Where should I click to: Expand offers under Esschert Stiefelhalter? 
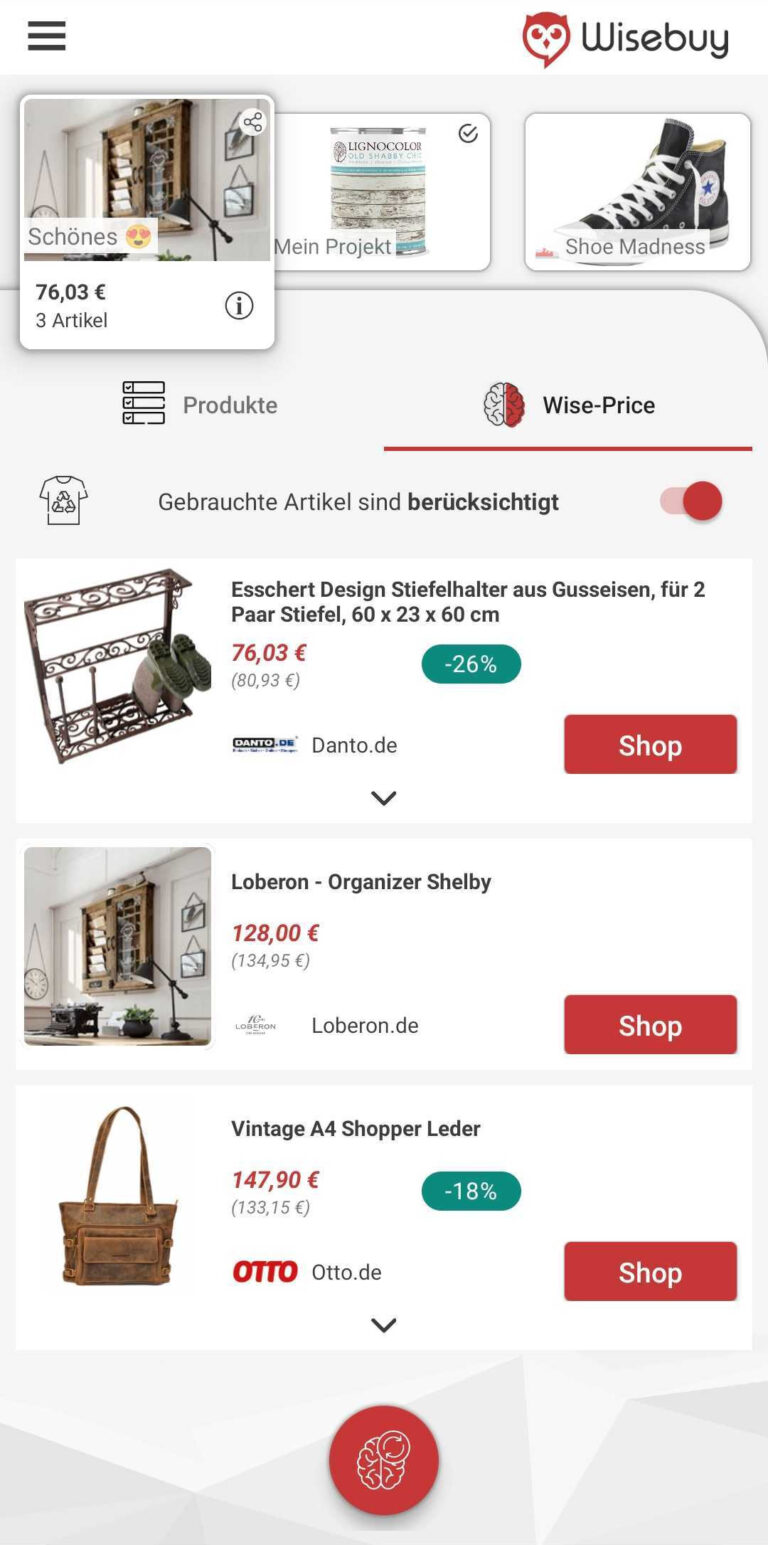(384, 798)
